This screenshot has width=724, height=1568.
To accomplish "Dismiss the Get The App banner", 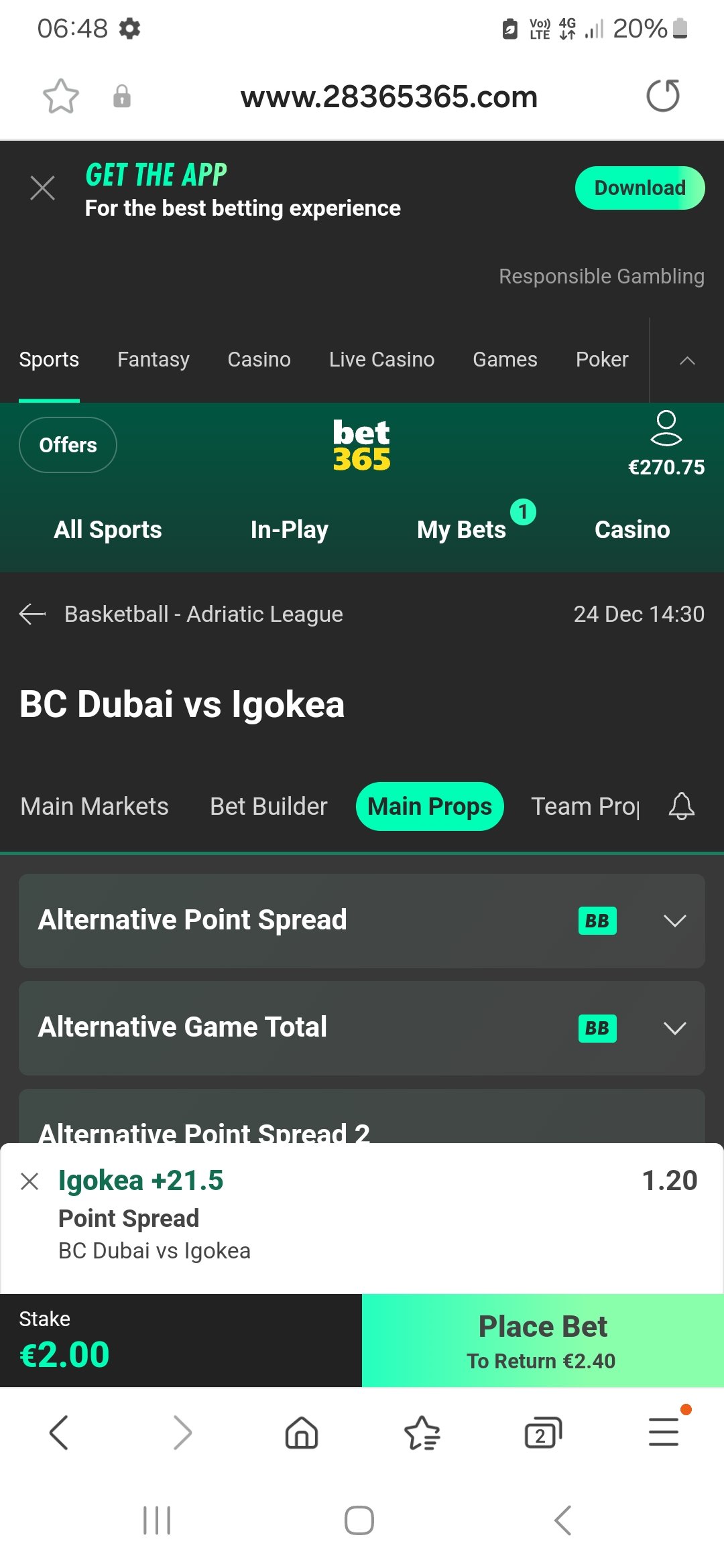I will pos(43,188).
